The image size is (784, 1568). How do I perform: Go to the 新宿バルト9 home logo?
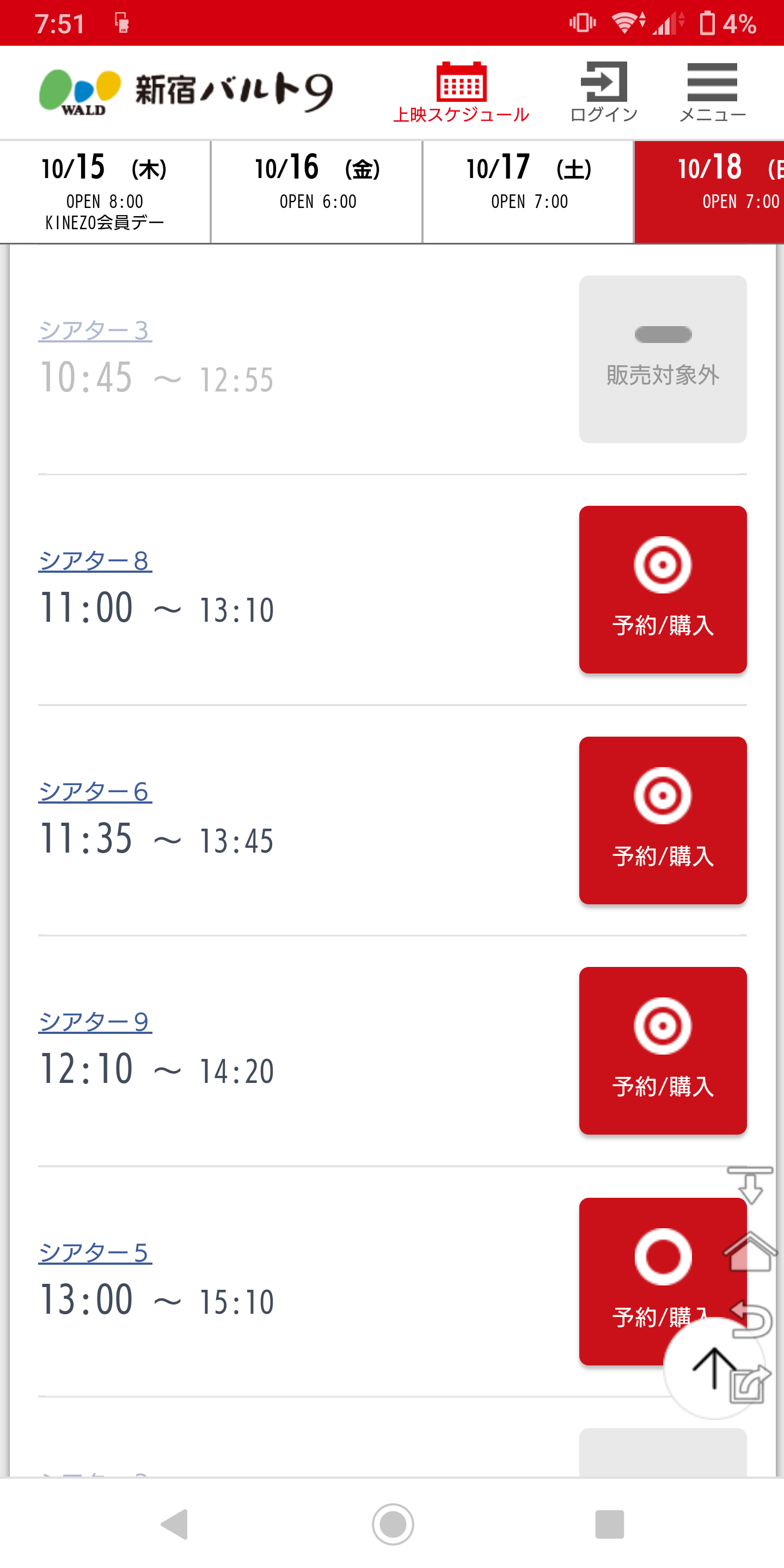(186, 91)
